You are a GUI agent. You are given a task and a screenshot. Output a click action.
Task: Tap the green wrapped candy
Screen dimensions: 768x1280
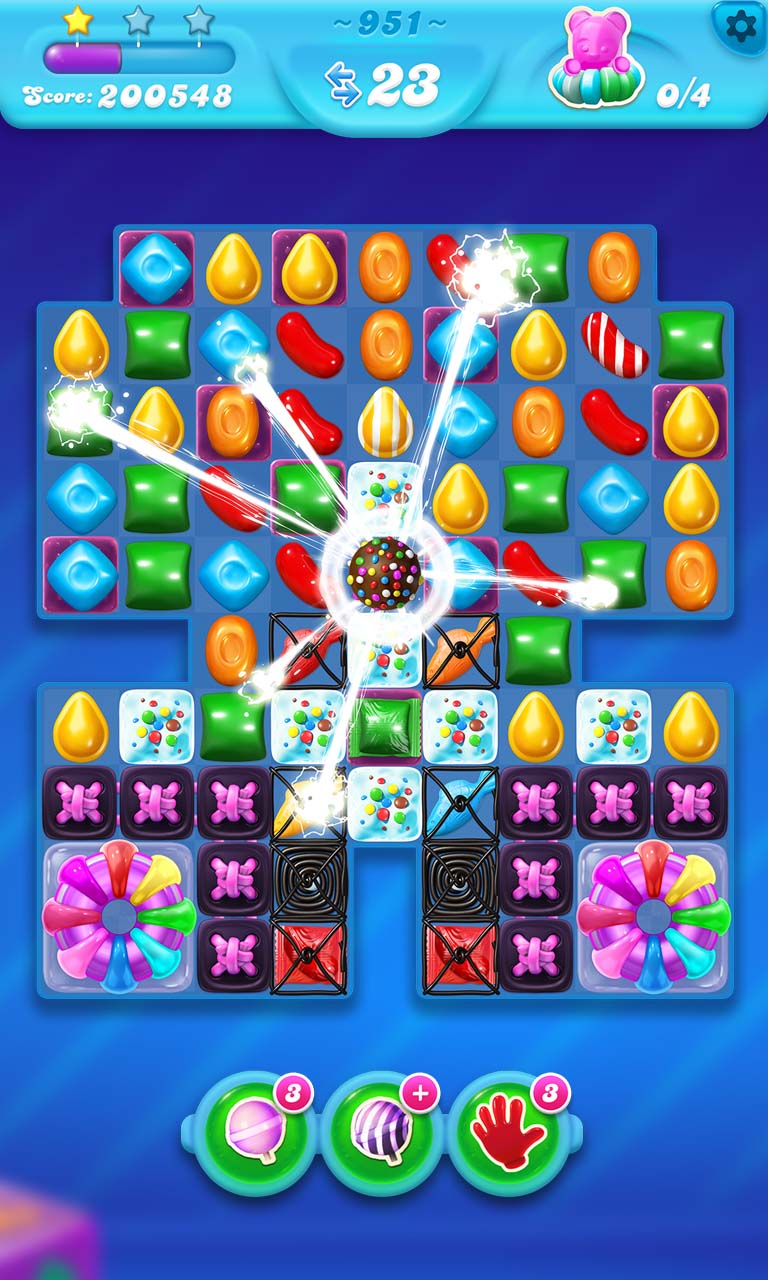click(x=384, y=725)
